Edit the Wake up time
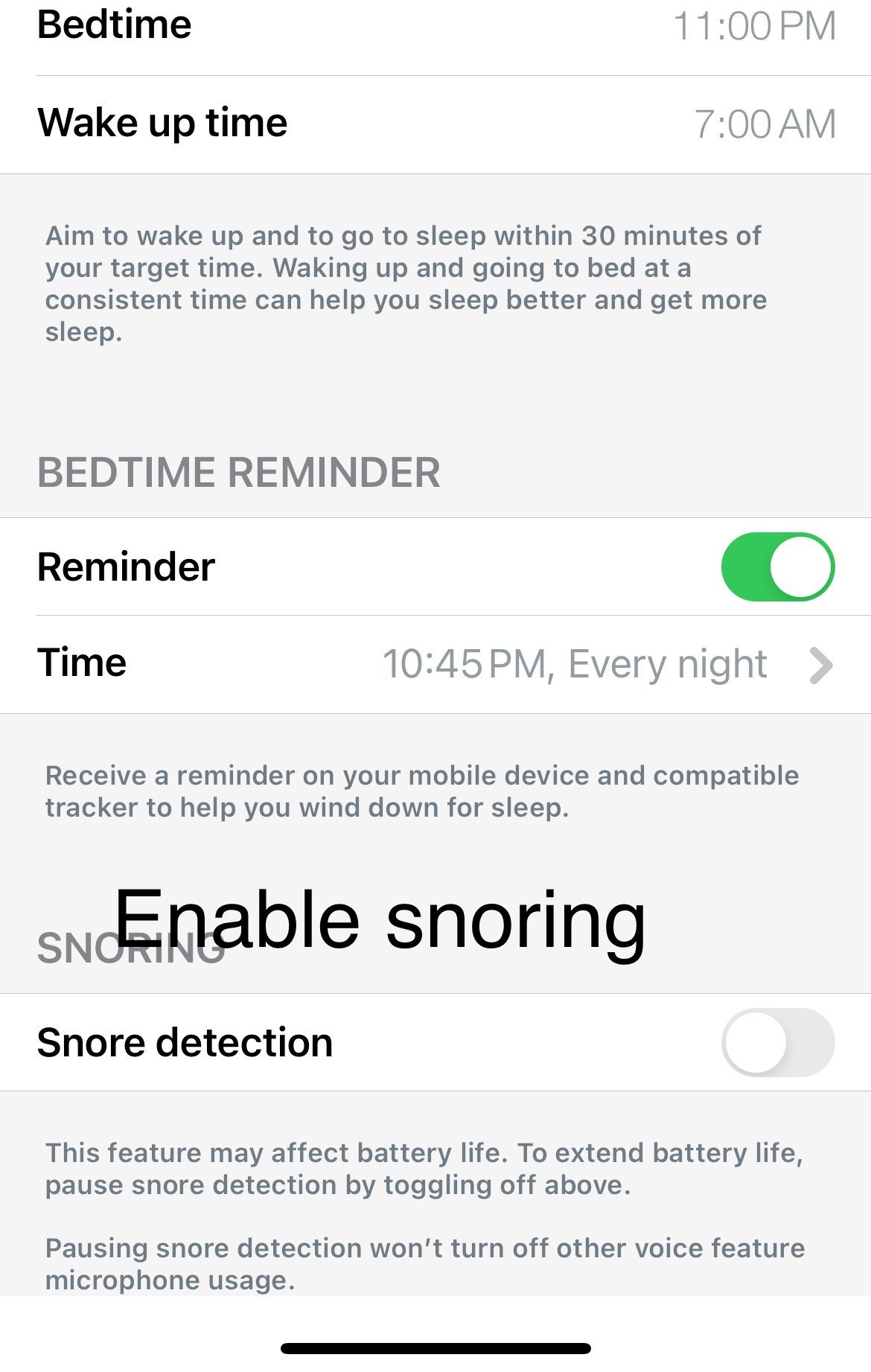Image resolution: width=871 pixels, height=1372 pixels. (x=435, y=124)
